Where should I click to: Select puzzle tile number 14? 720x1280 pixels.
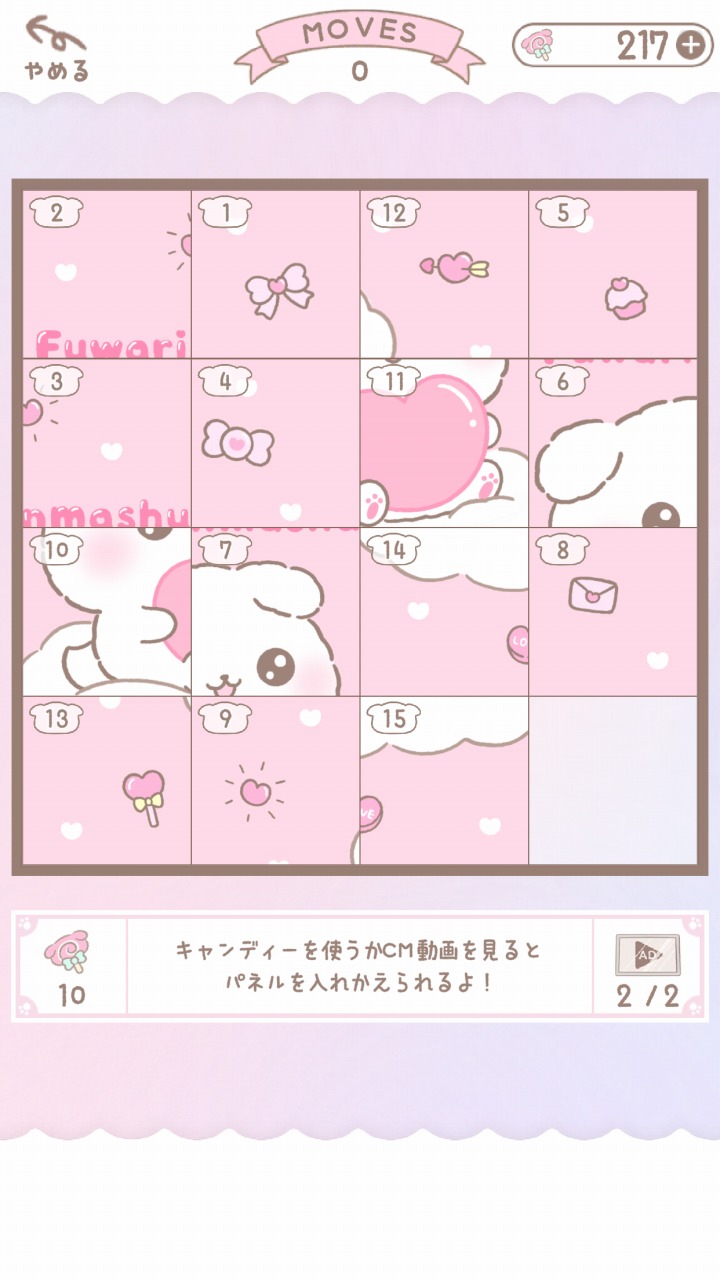444,612
